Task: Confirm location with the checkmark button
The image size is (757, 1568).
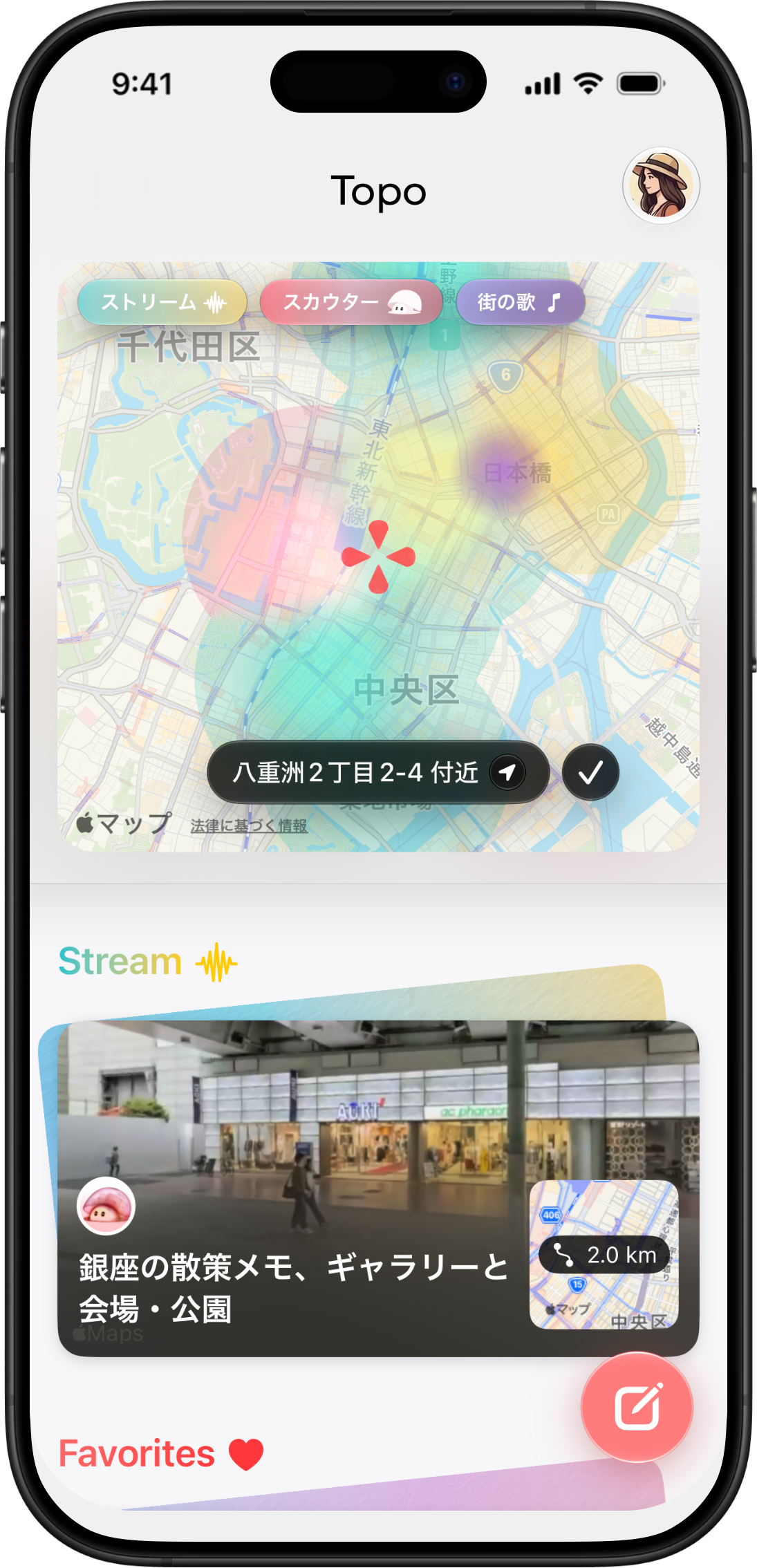Action: coord(590,772)
